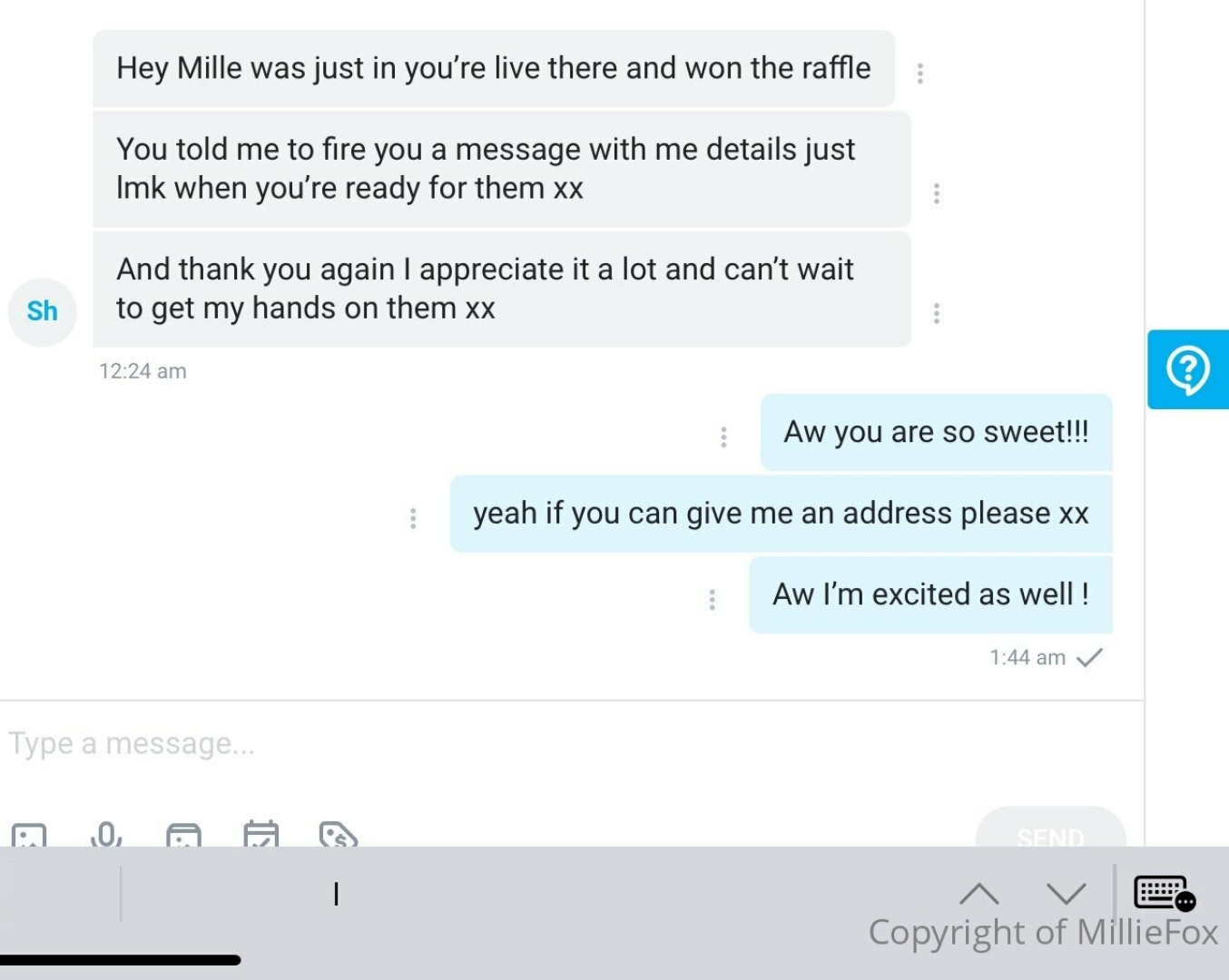Set a message price with the tag icon
Viewport: 1229px width, 980px height.
pyautogui.click(x=339, y=835)
